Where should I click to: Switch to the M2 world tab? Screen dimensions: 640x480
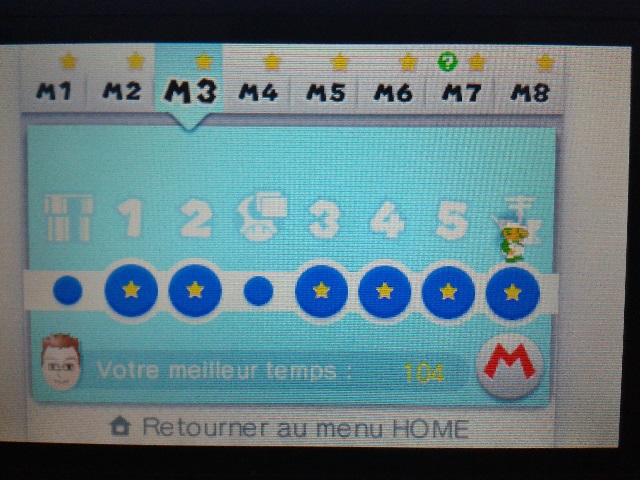click(121, 92)
